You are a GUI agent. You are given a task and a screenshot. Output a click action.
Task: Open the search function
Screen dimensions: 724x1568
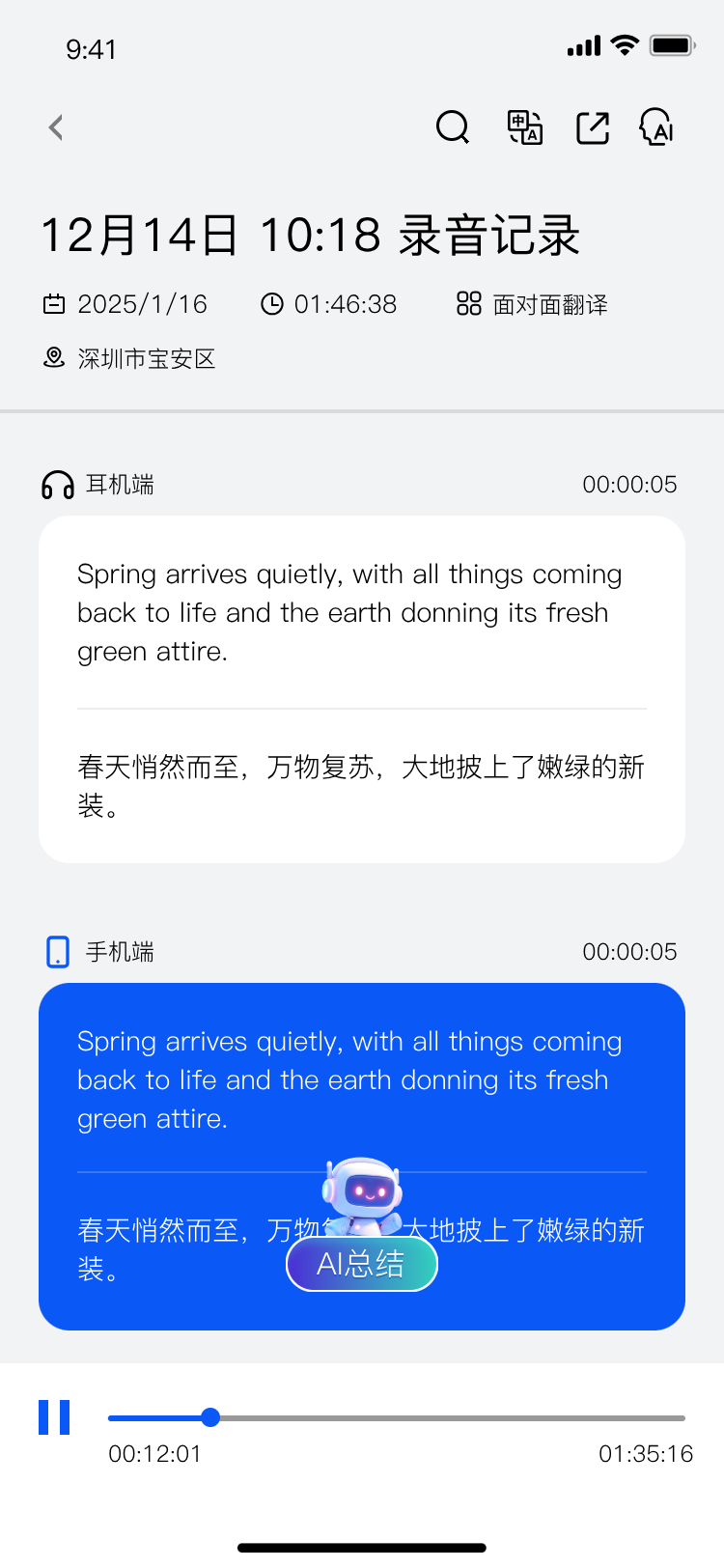click(x=452, y=126)
